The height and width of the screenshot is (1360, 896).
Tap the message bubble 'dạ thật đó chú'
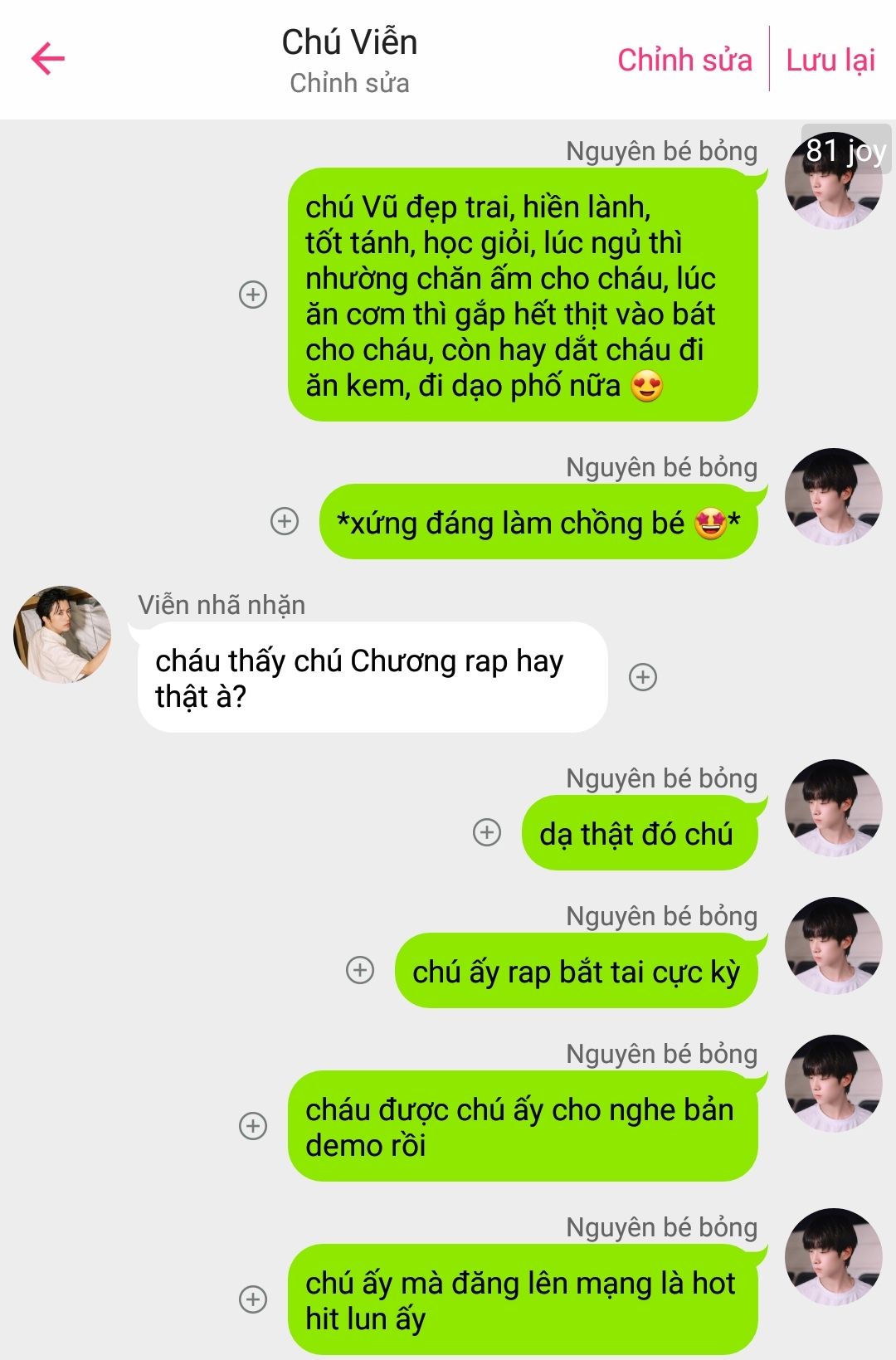point(639,833)
